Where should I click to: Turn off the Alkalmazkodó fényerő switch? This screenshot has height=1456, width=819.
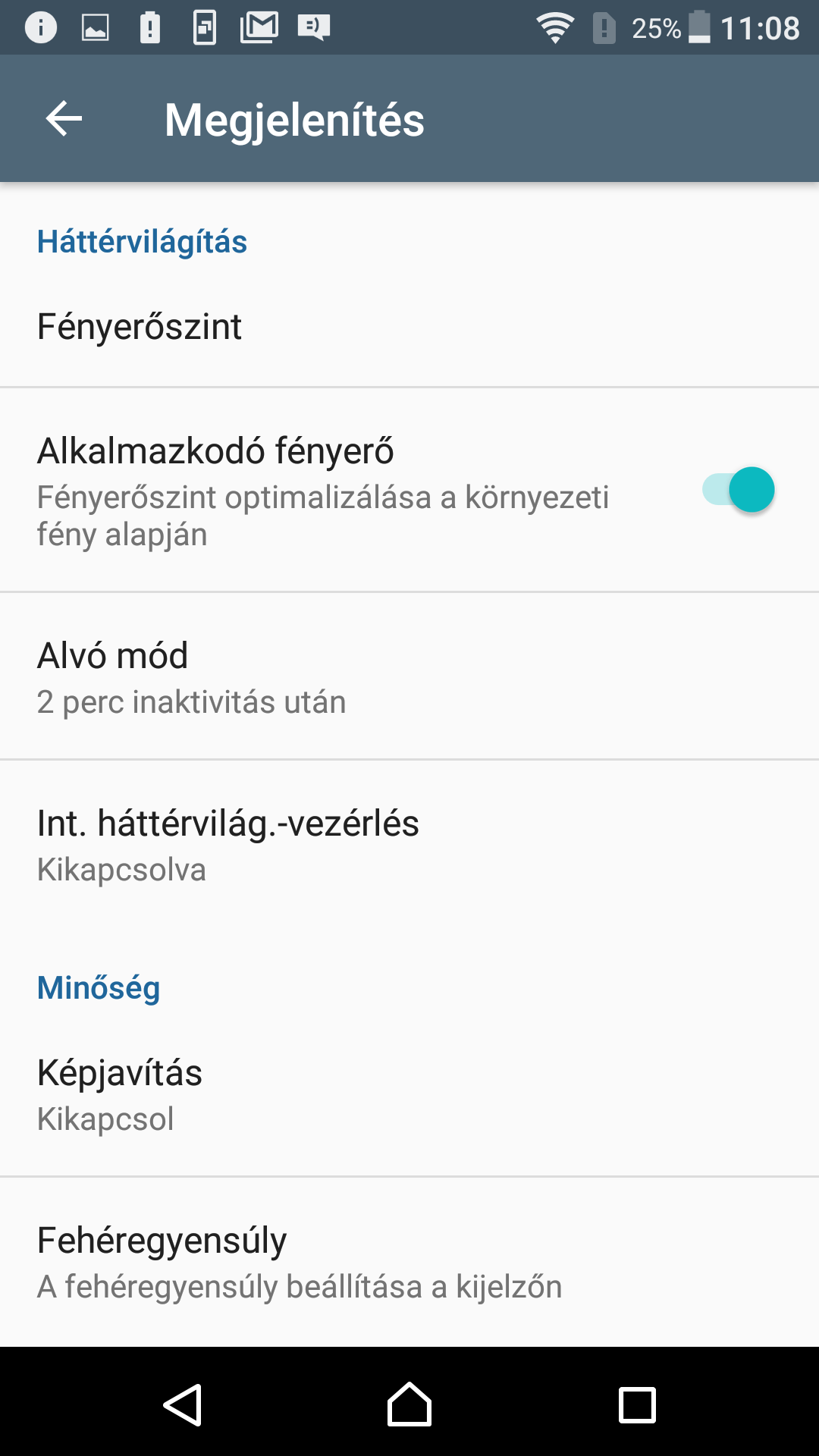738,490
